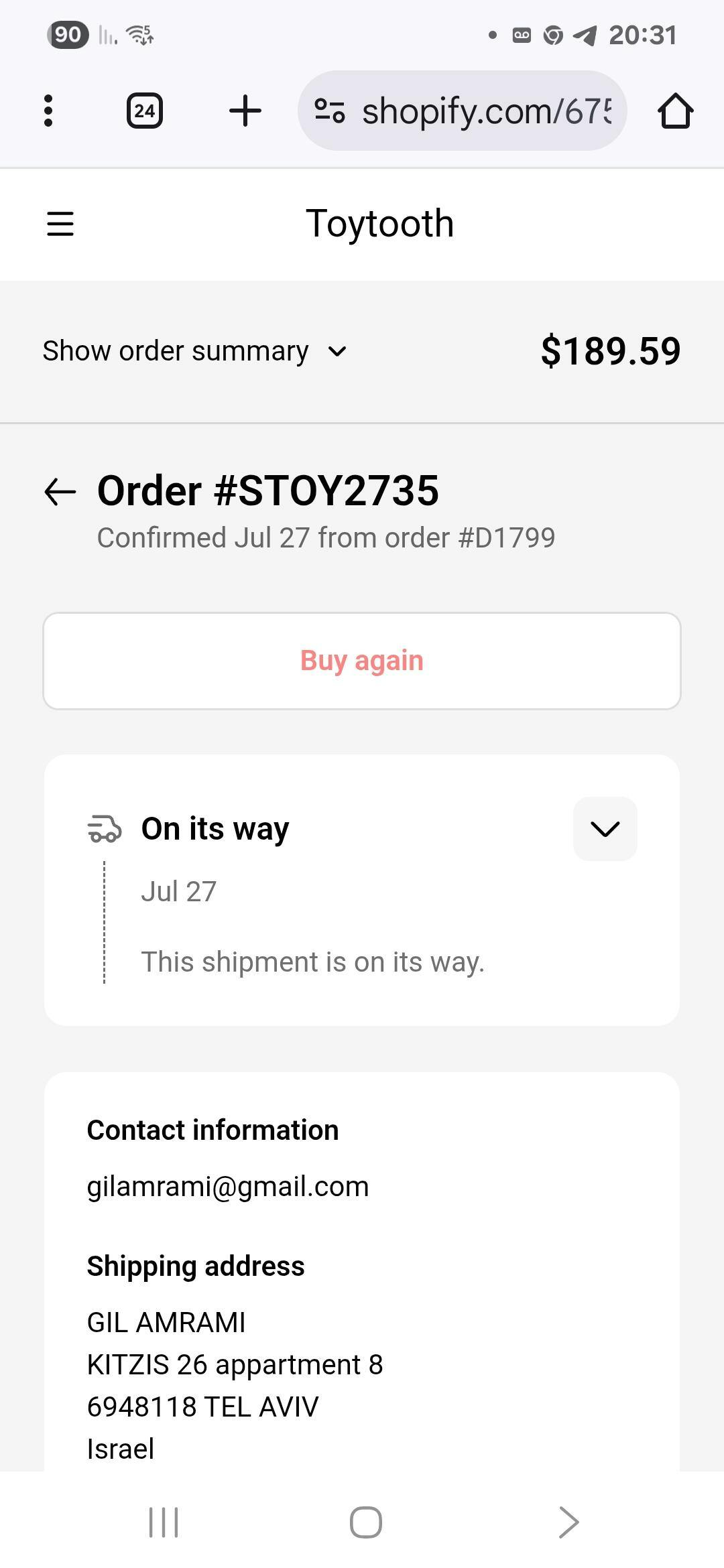Image resolution: width=724 pixels, height=1568 pixels.
Task: Open the Toytooth hamburger menu
Action: (60, 223)
